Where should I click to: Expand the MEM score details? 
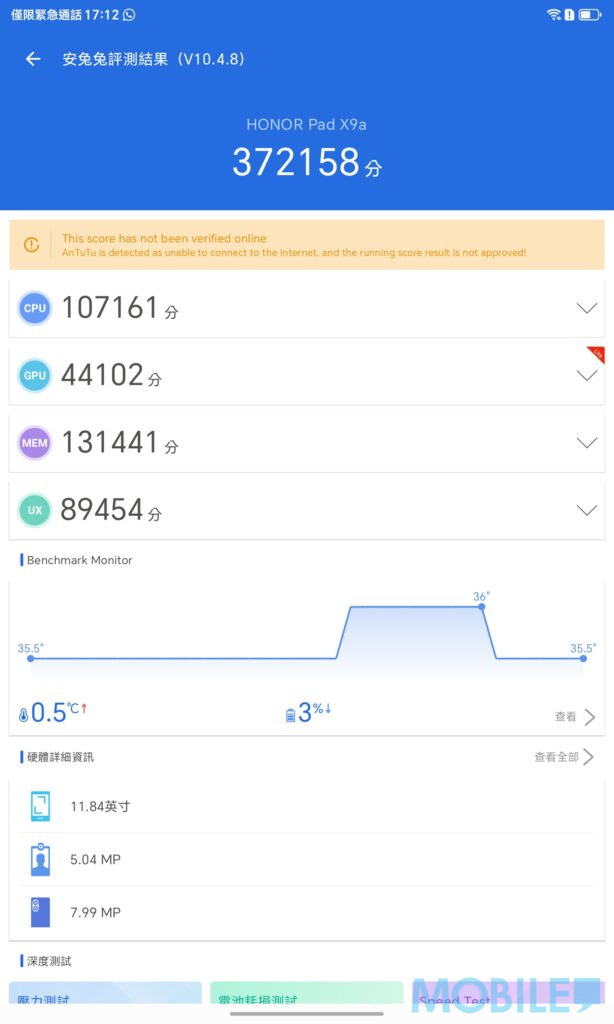click(x=587, y=442)
